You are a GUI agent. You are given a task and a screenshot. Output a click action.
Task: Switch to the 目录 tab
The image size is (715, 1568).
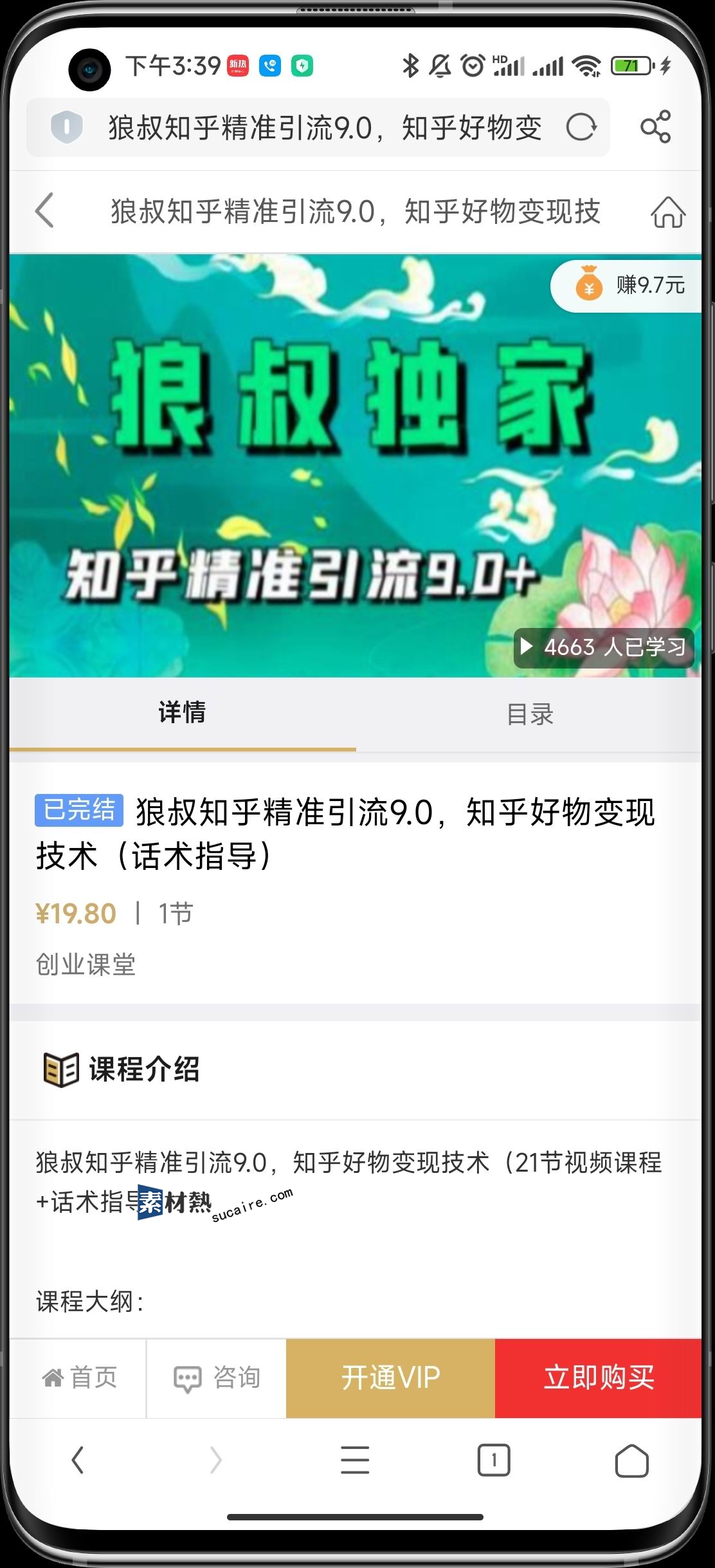tap(529, 714)
